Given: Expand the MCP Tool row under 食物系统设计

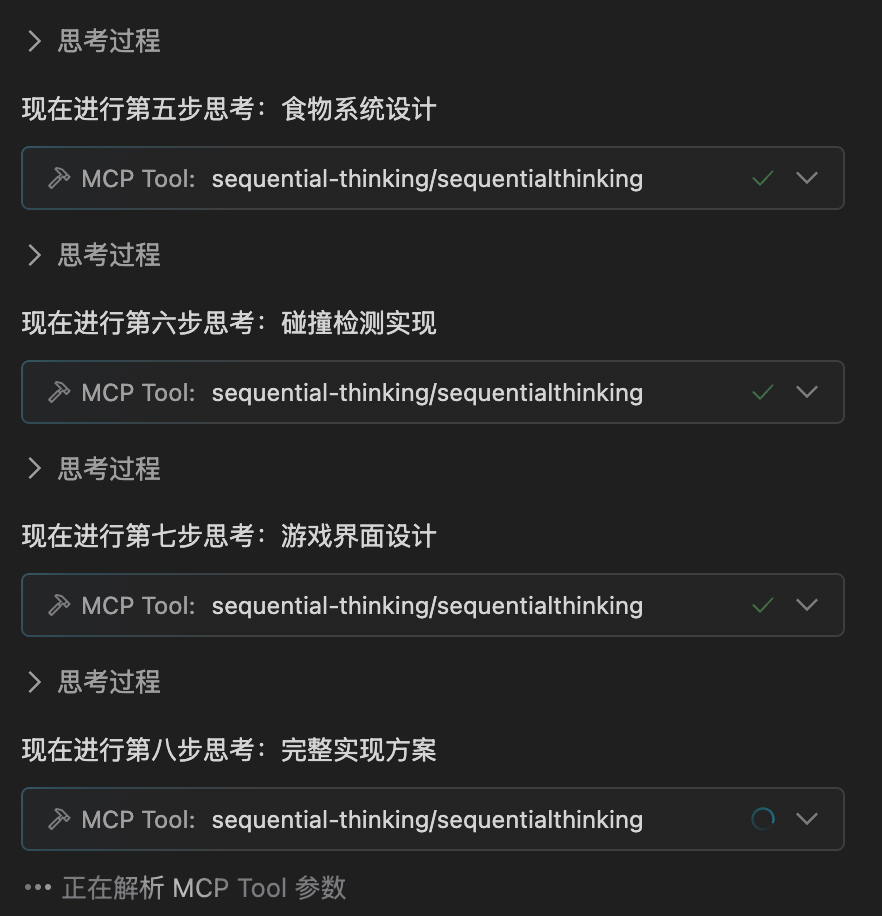Looking at the screenshot, I should click(806, 178).
